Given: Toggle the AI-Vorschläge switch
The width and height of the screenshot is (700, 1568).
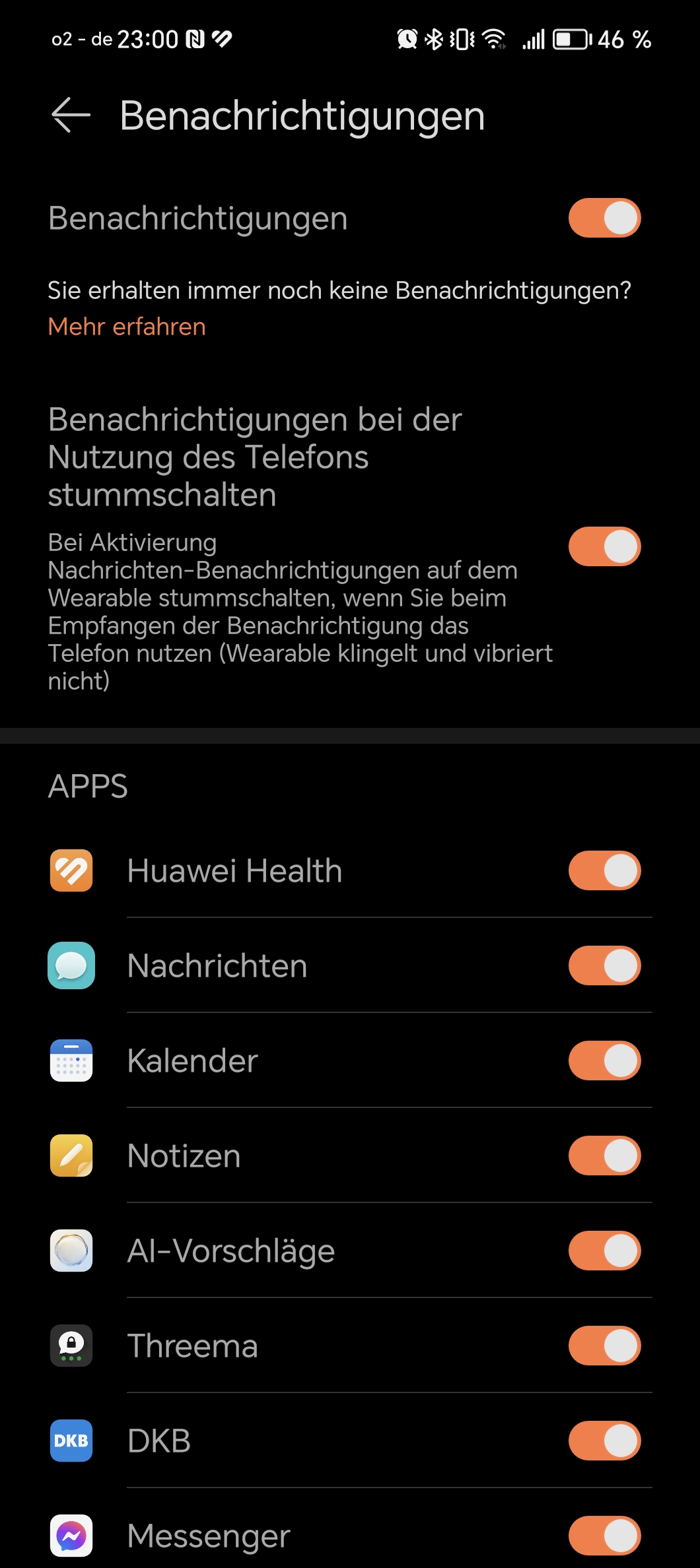Looking at the screenshot, I should click(604, 1251).
